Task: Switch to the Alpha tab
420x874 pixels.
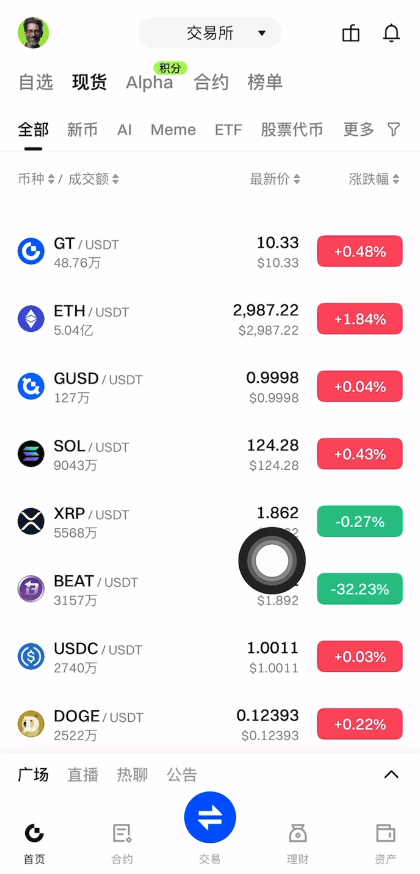Action: pos(149,82)
